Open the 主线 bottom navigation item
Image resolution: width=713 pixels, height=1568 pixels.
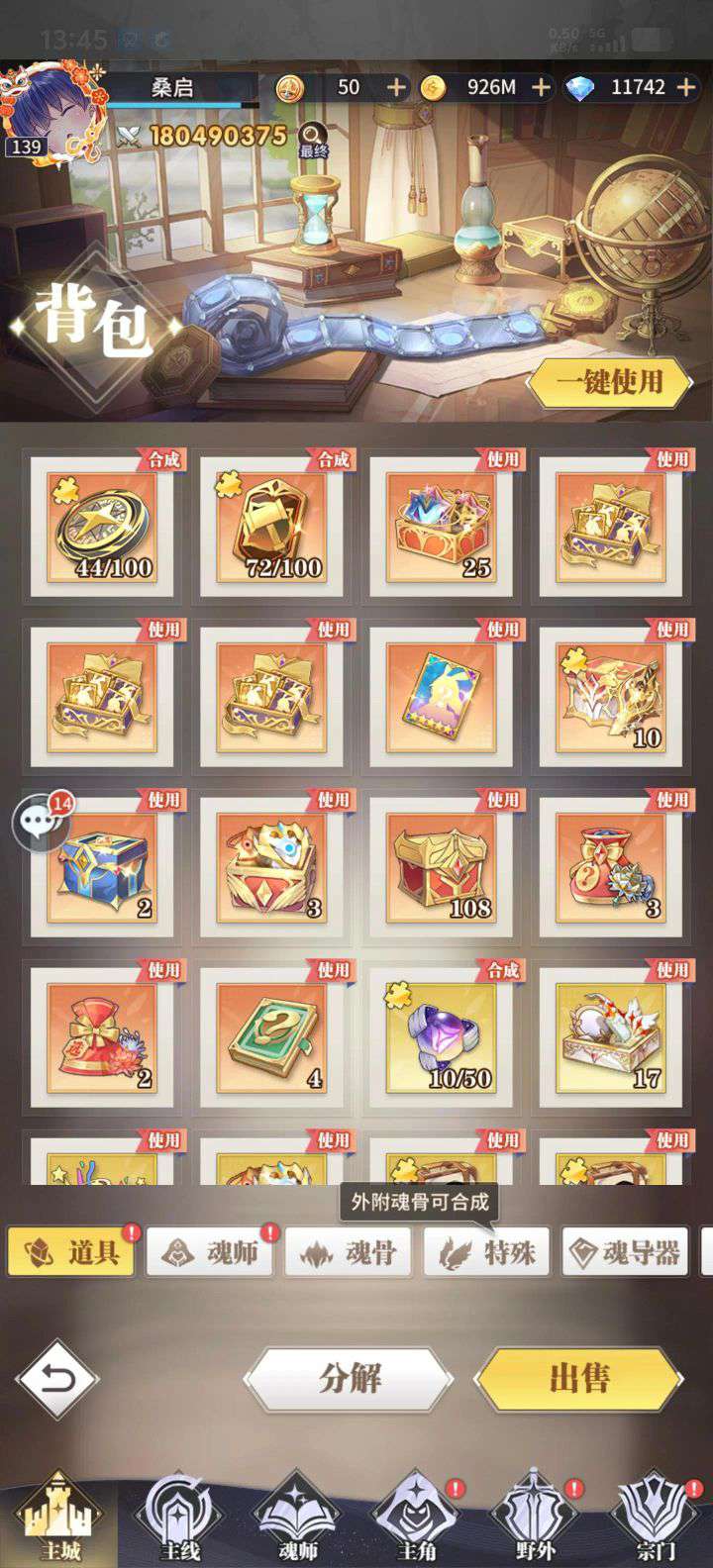tap(178, 1519)
